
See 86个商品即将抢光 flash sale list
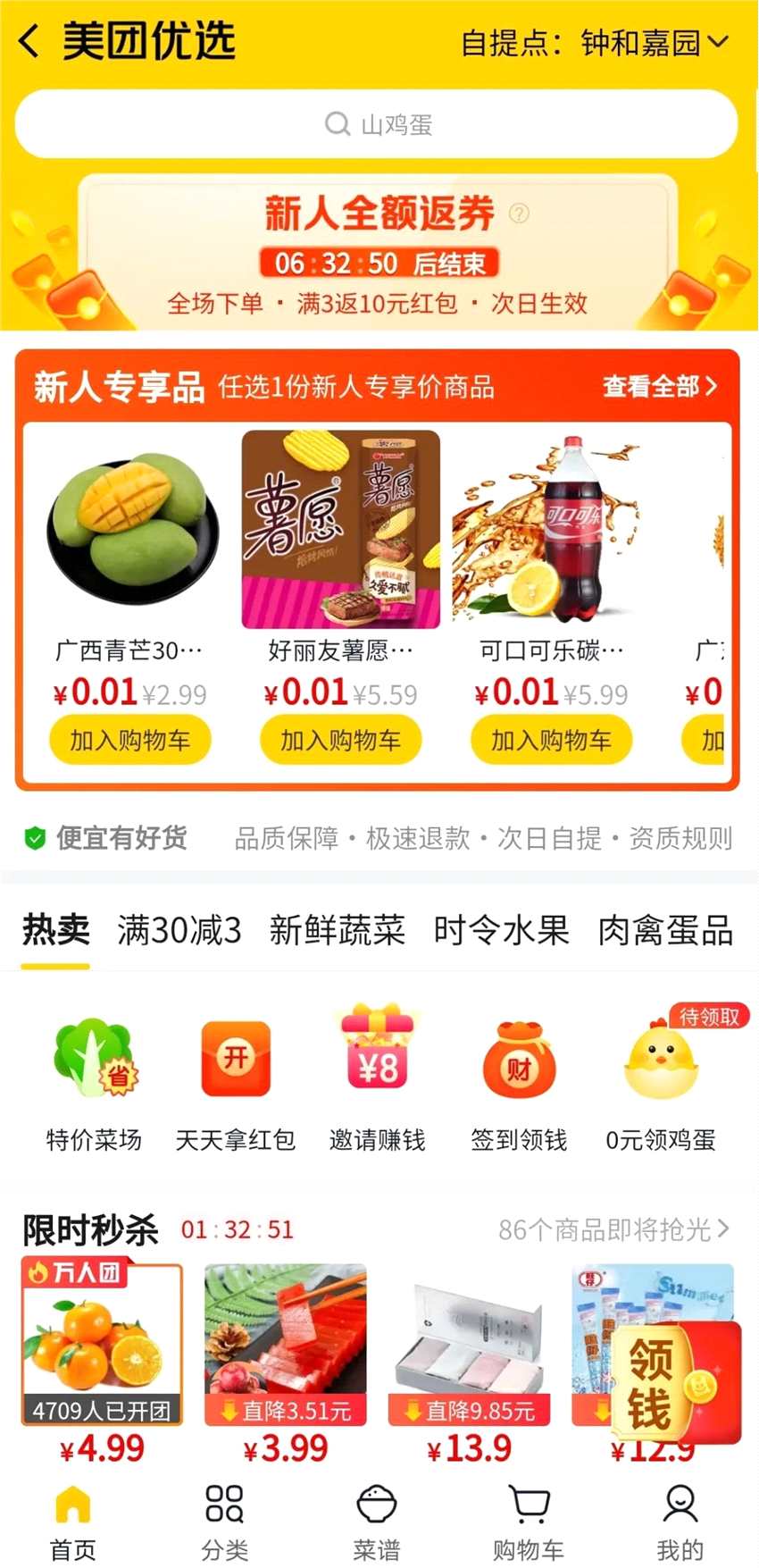tap(613, 1230)
